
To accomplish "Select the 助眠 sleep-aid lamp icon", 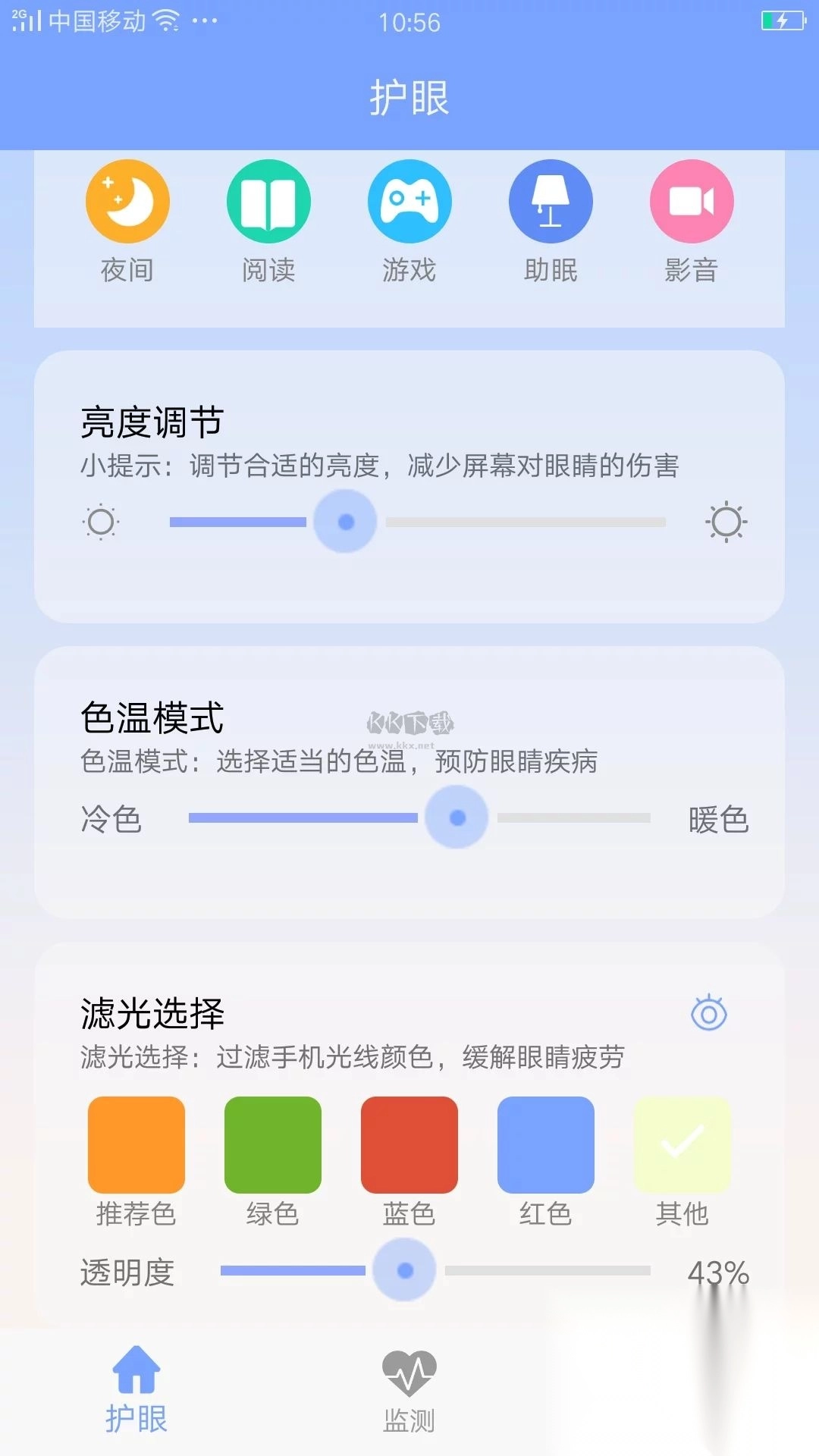I will [x=550, y=199].
